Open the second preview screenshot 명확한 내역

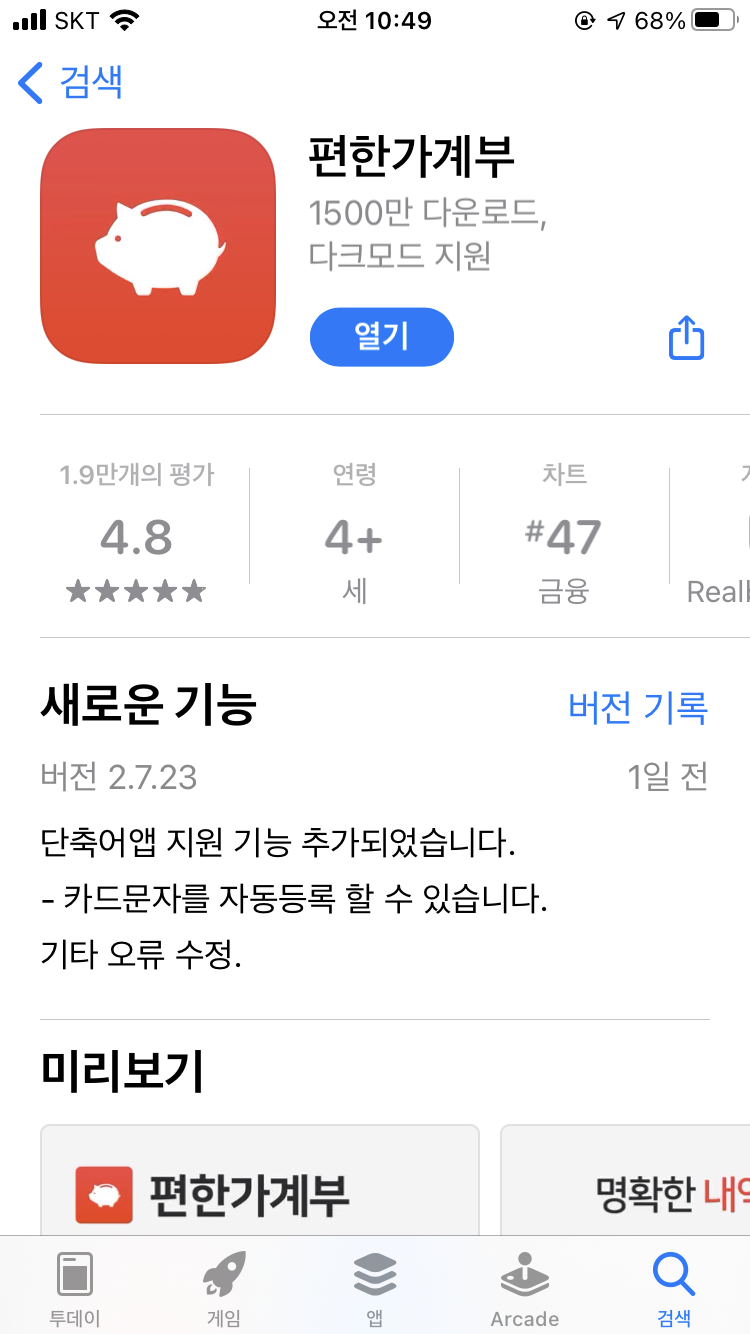pyautogui.click(x=625, y=1180)
